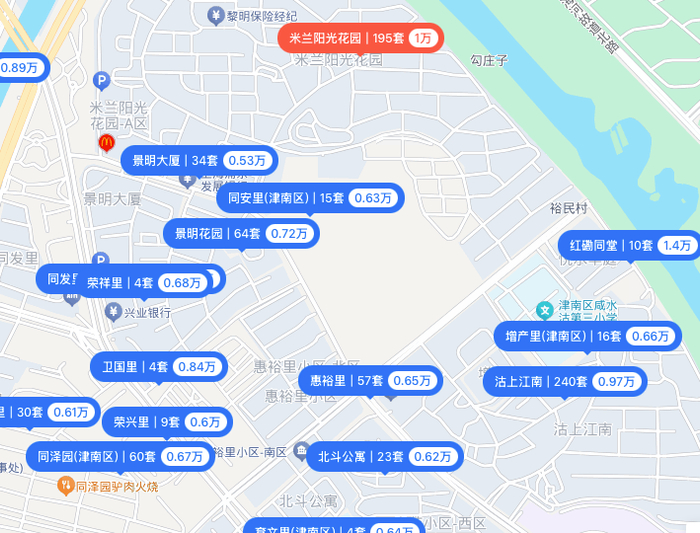
Task: Open the 红磡同堂 10套 marker
Action: (x=629, y=245)
